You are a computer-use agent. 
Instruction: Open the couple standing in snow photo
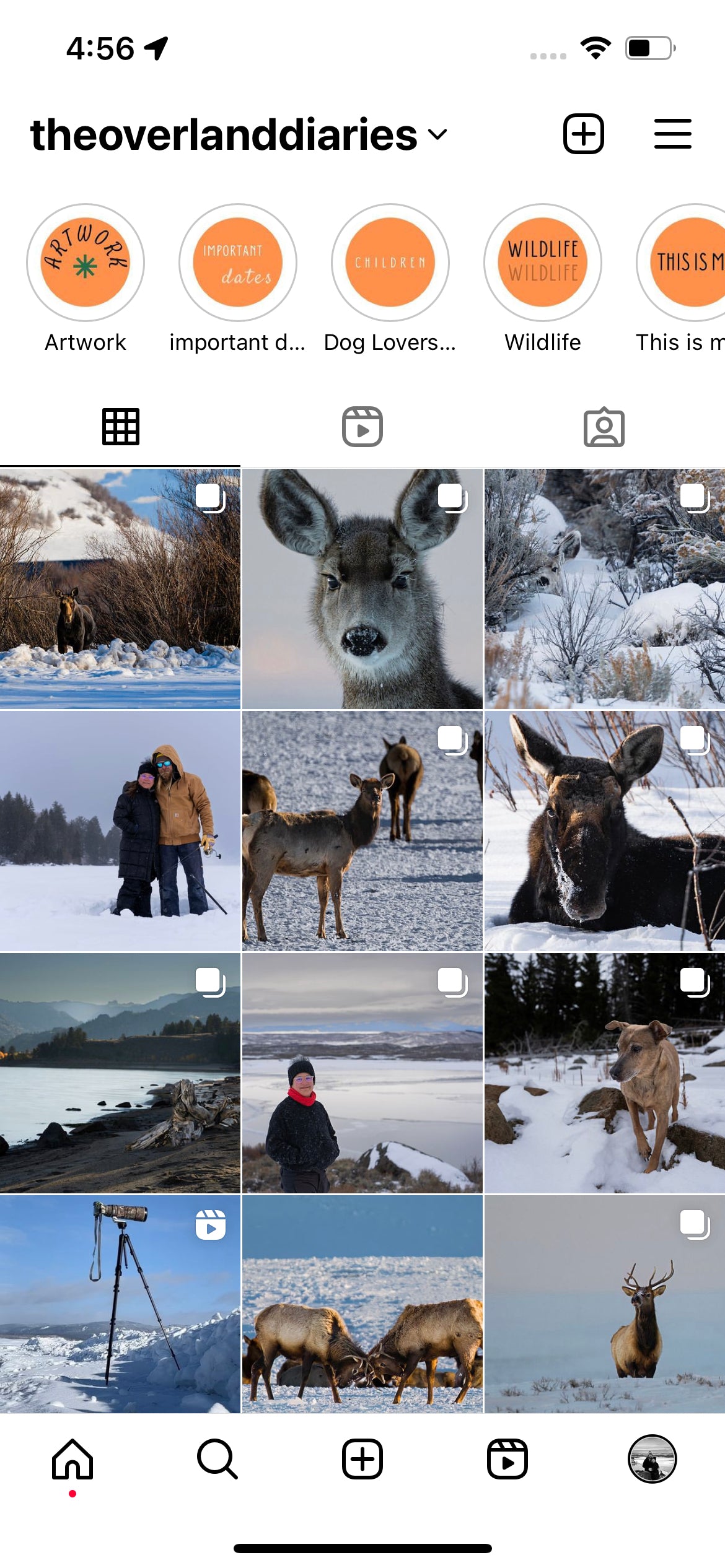(120, 830)
